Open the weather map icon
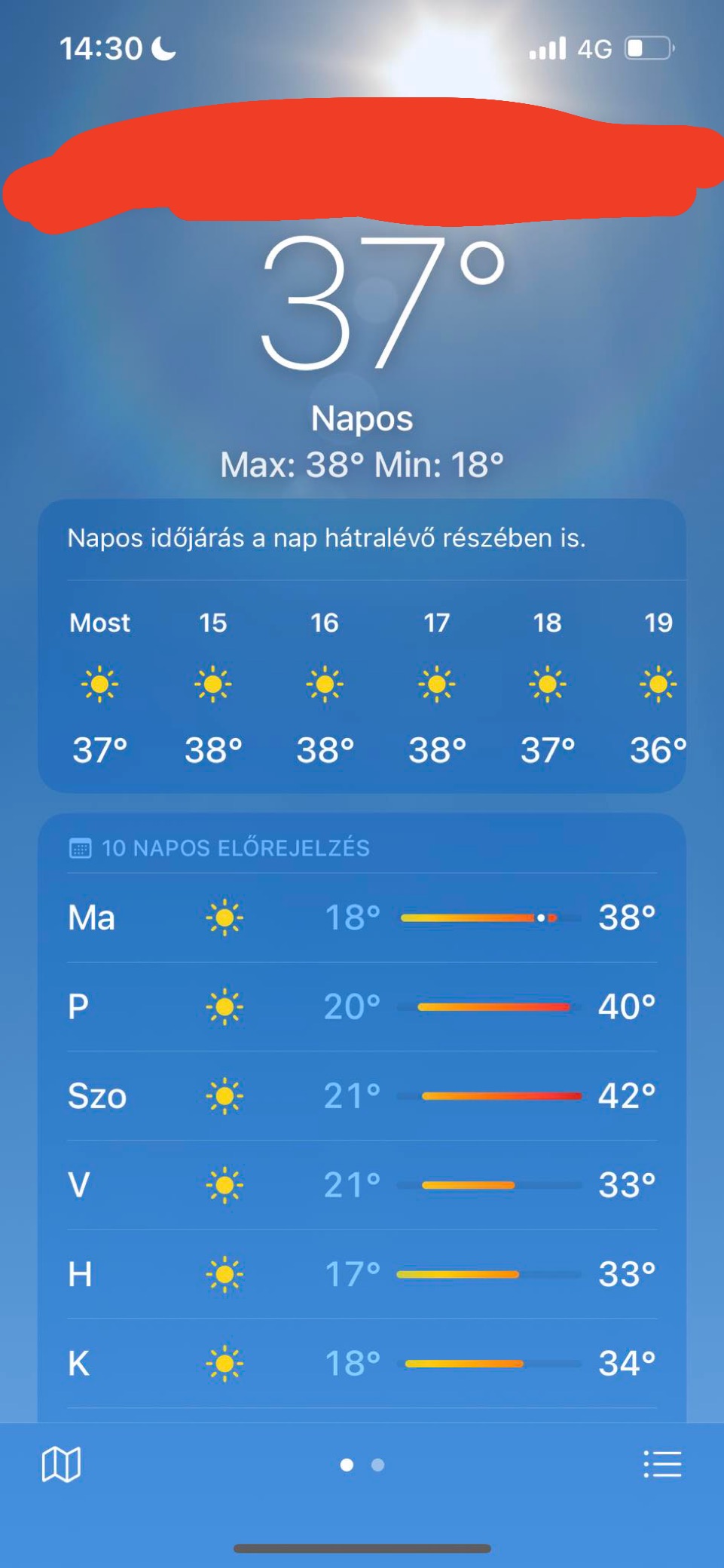Viewport: 724px width, 1568px height. point(61,1465)
